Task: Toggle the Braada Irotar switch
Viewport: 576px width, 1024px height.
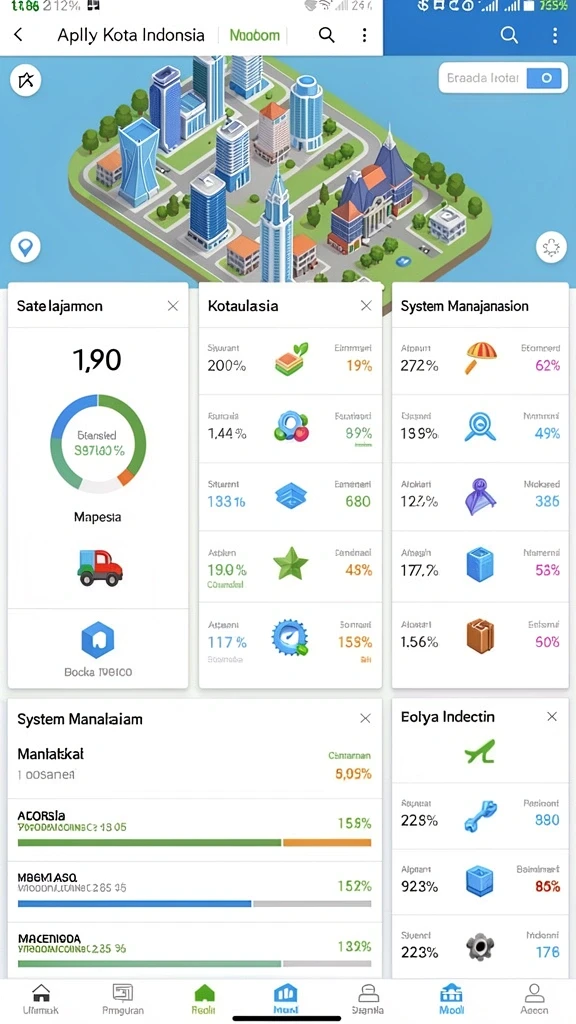Action: point(543,78)
